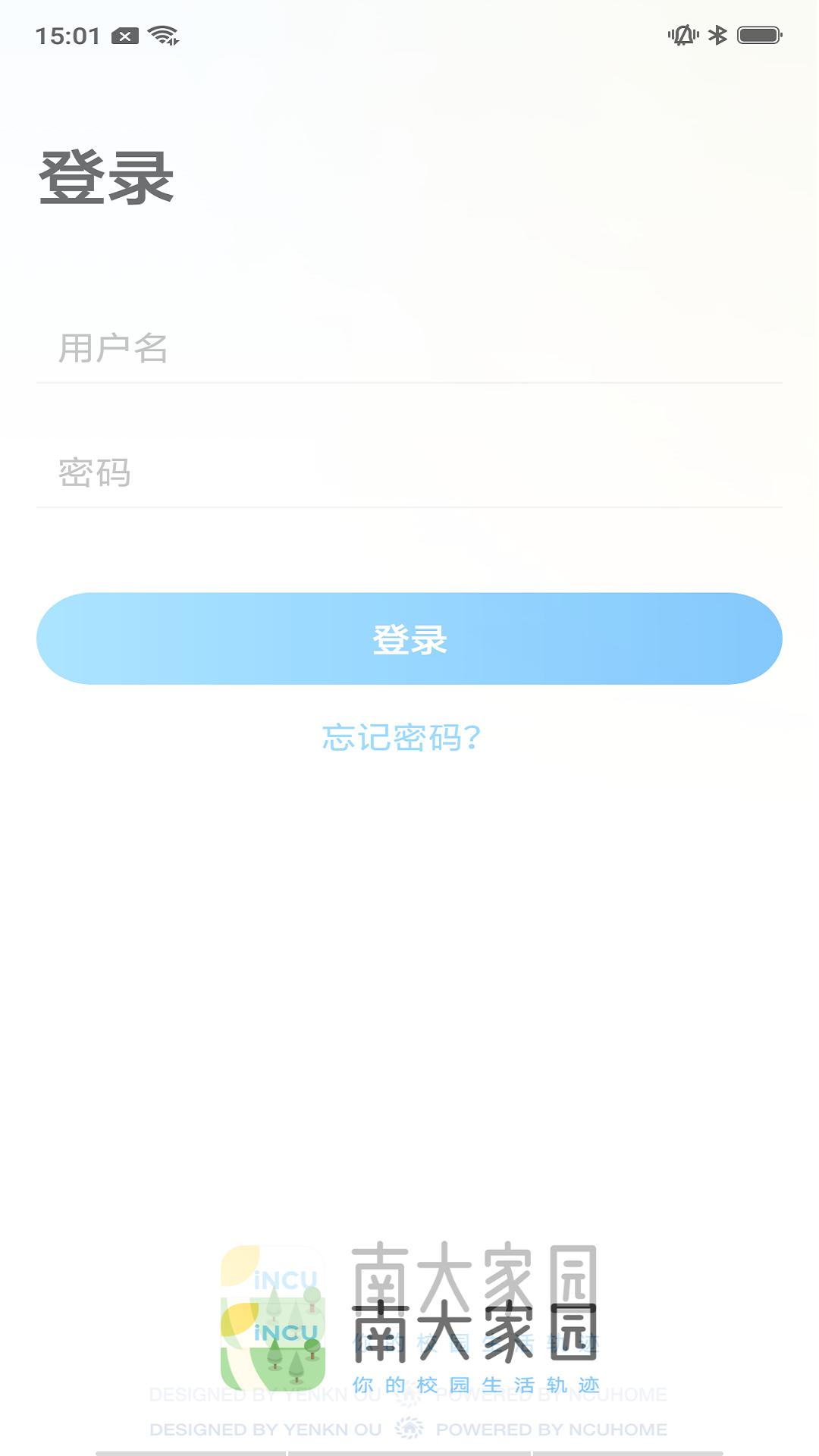The width and height of the screenshot is (819, 1456).
Task: Tap the 用户名 username field
Action: (409, 349)
